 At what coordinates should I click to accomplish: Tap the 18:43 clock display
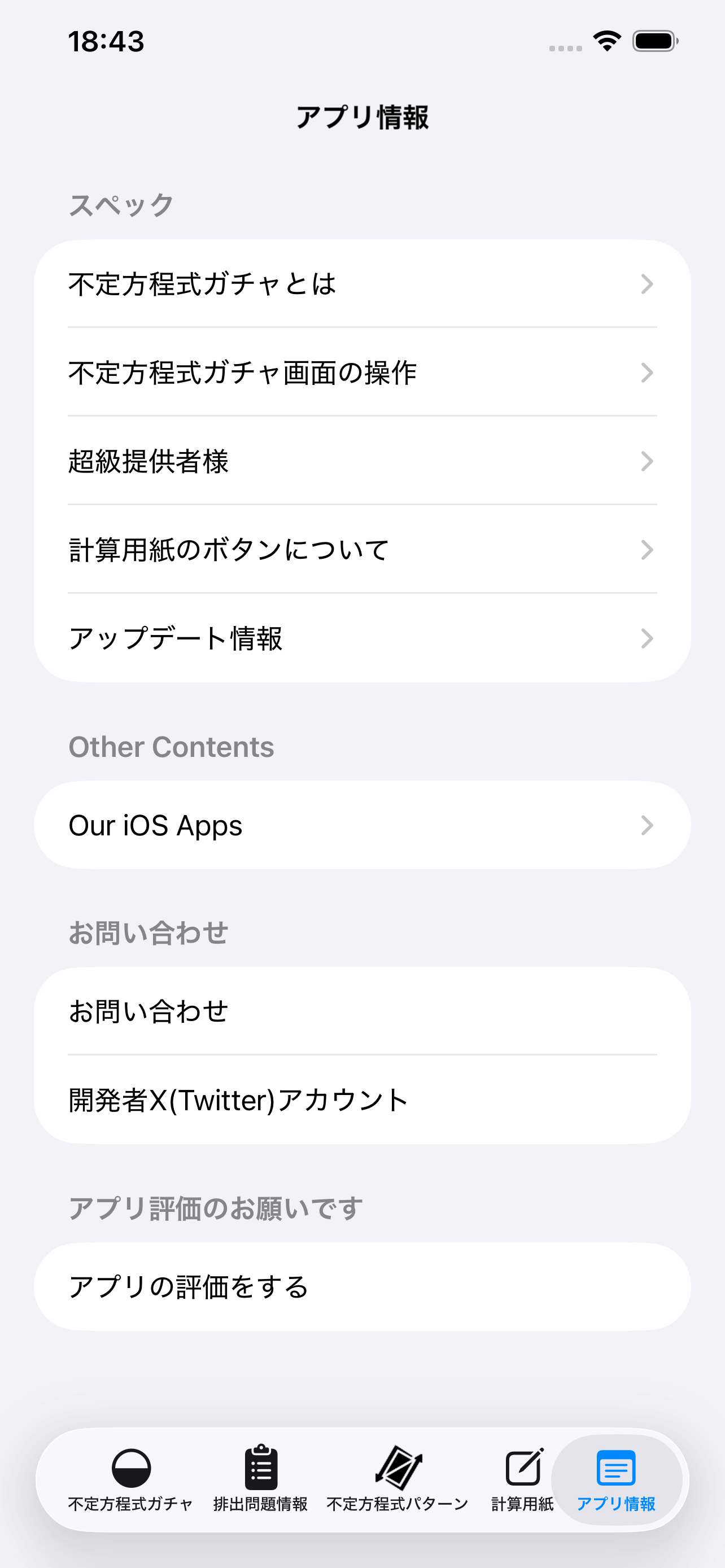107,41
